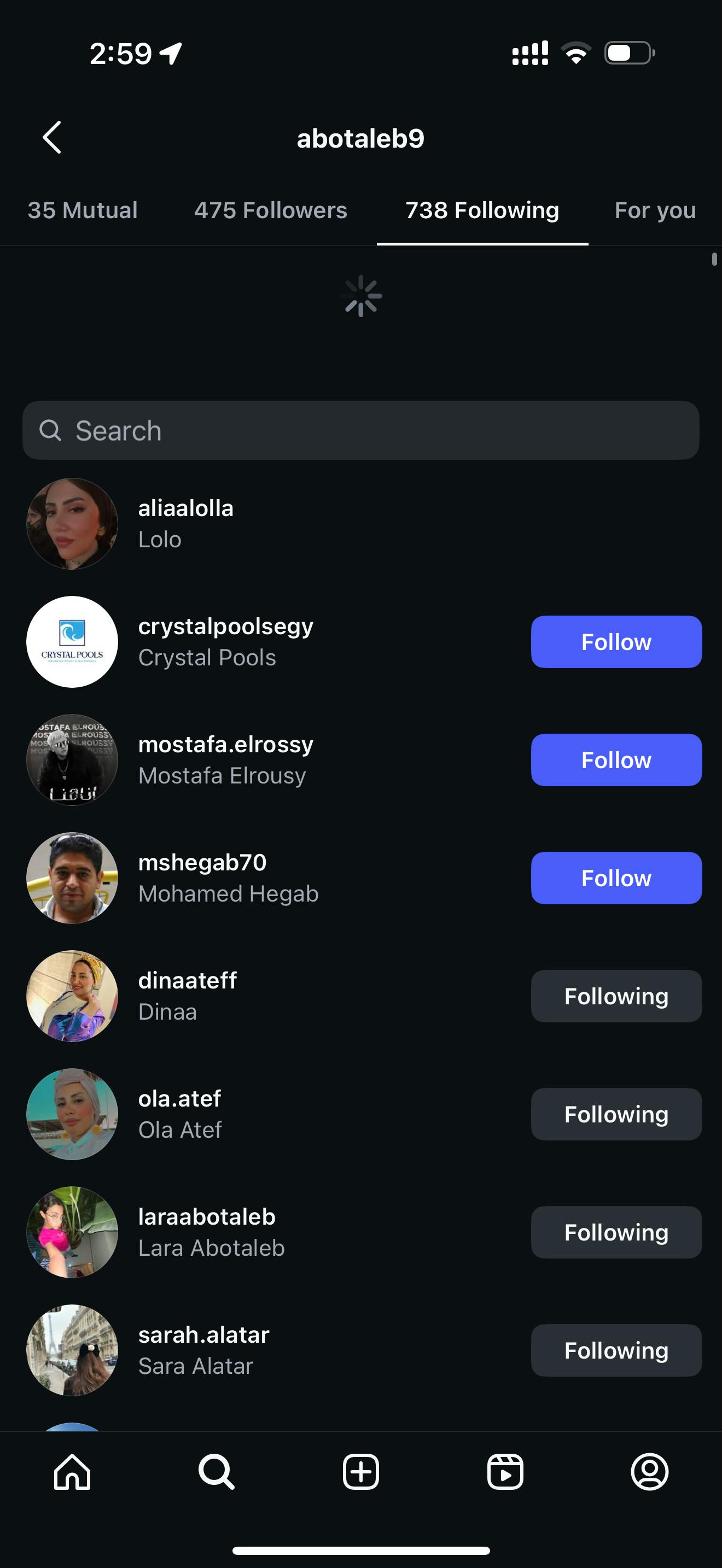The image size is (722, 1568).
Task: Follow mostafa.elrossy
Action: [x=615, y=759]
